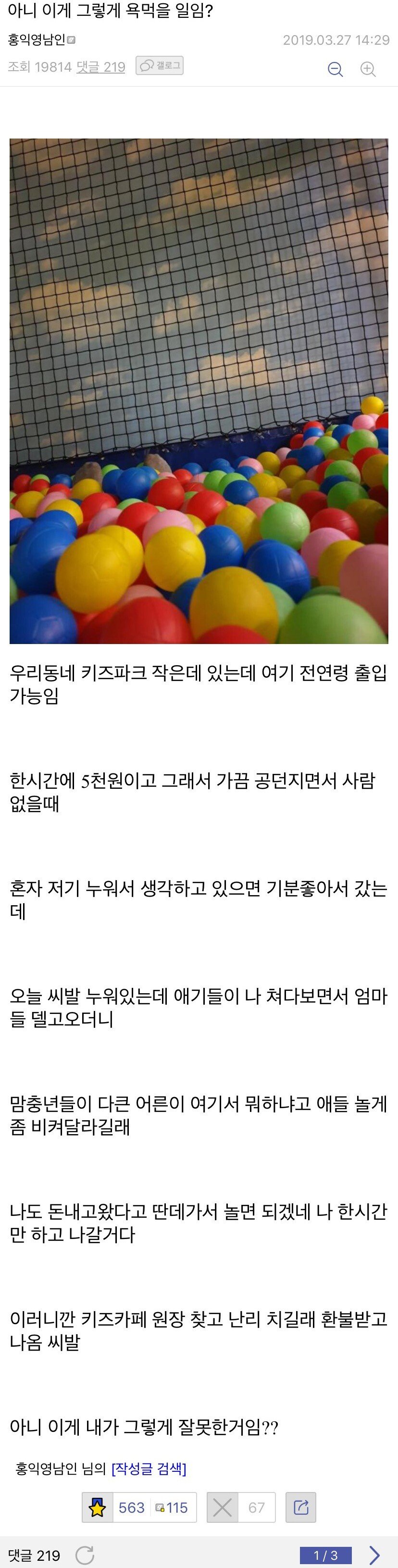Open author 홍익영남인's profile
398x1568 pixels.
[x=37, y=40]
